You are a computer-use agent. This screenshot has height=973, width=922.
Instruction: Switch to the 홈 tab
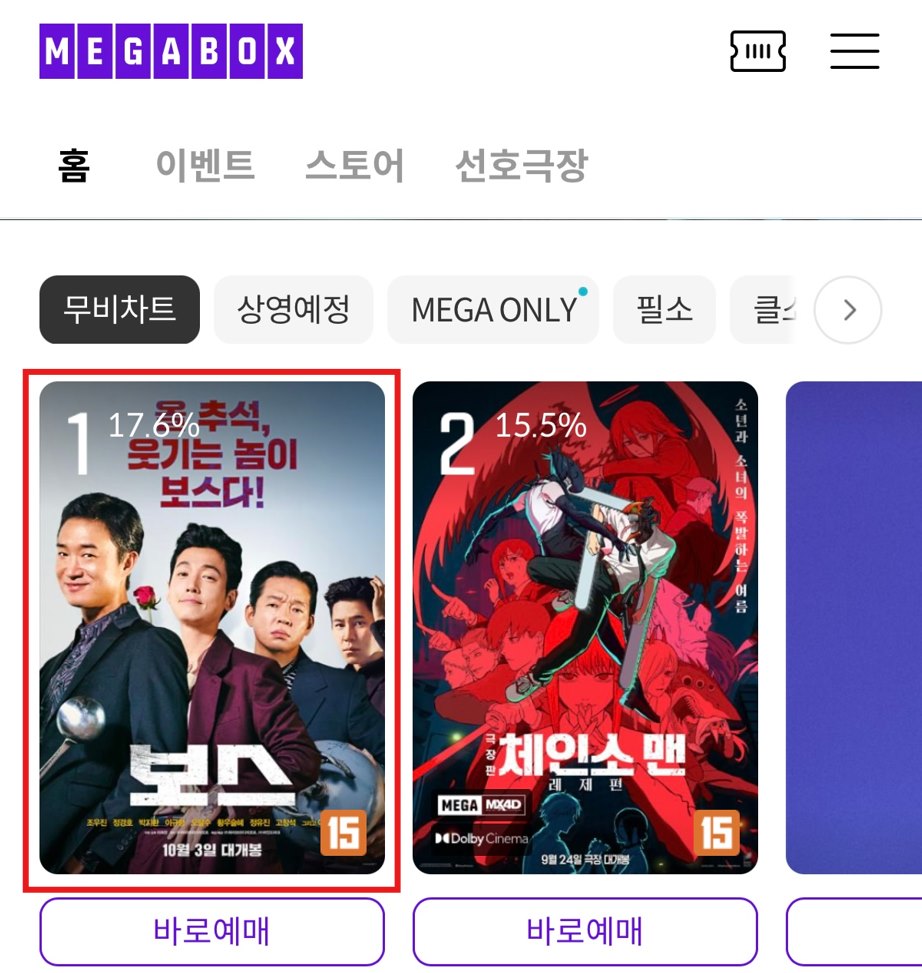tap(74, 165)
